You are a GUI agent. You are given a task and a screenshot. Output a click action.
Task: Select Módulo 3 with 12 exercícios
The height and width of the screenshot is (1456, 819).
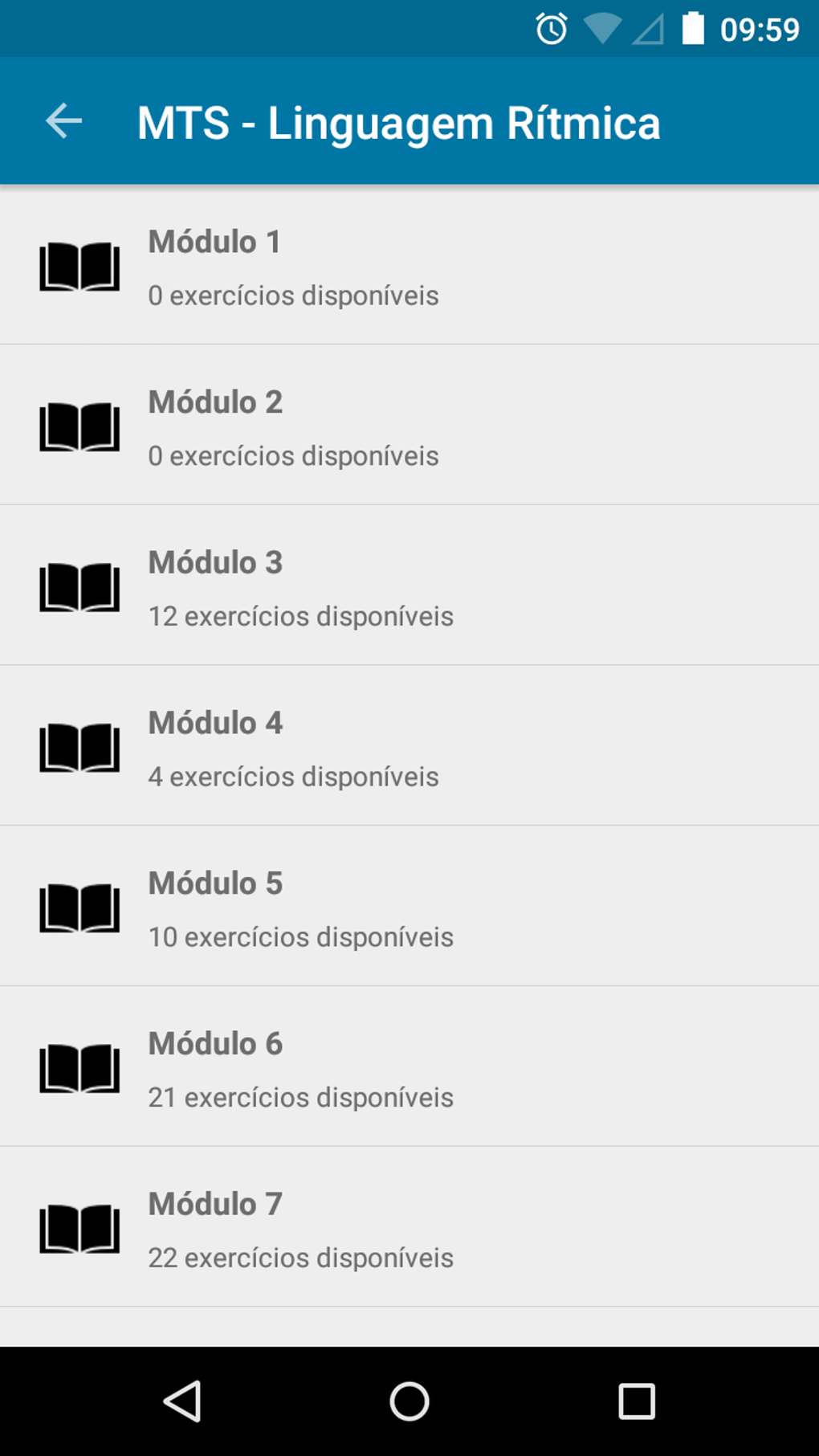[x=409, y=587]
